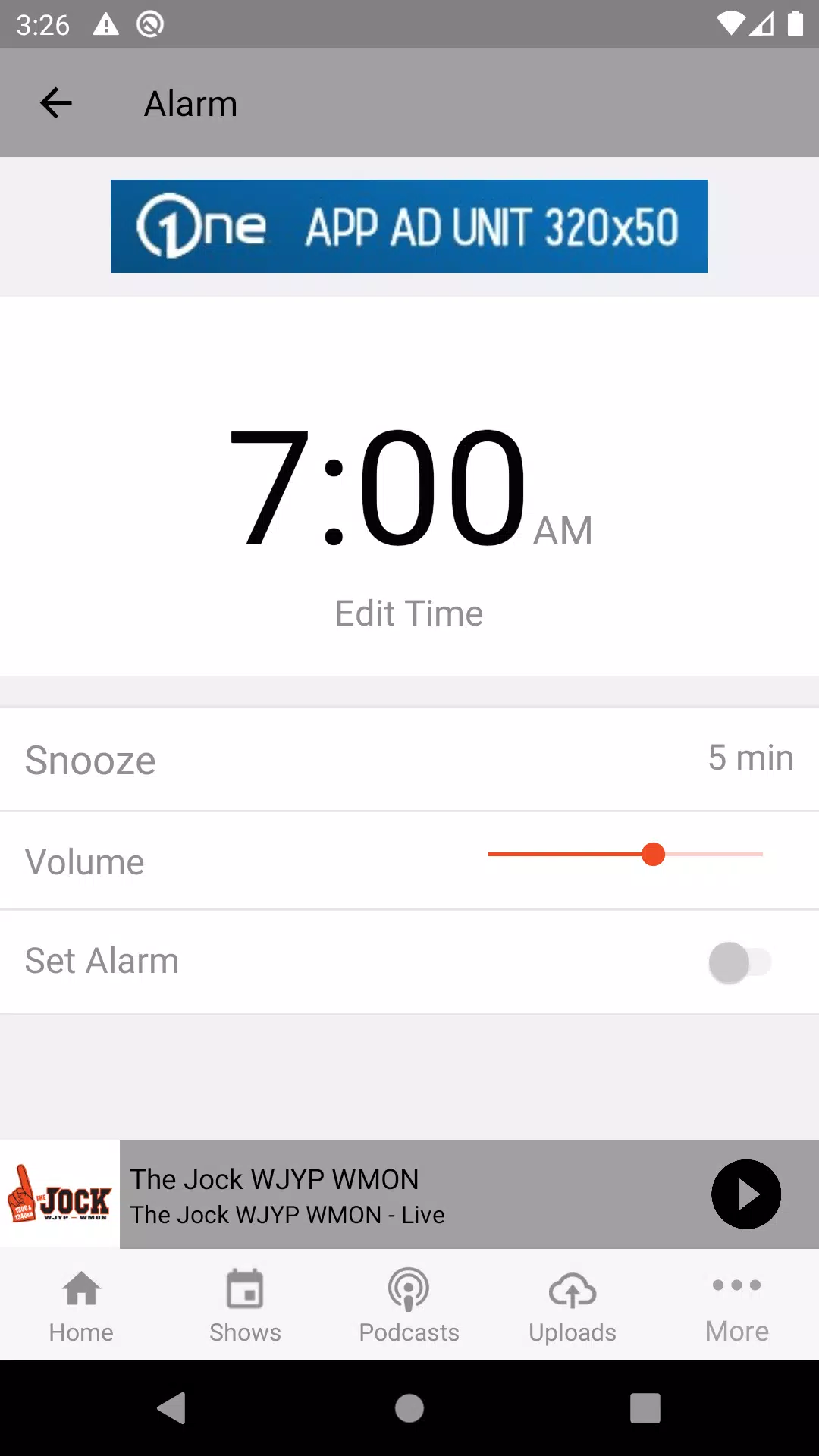Open the Podcasts tab

click(x=409, y=1306)
